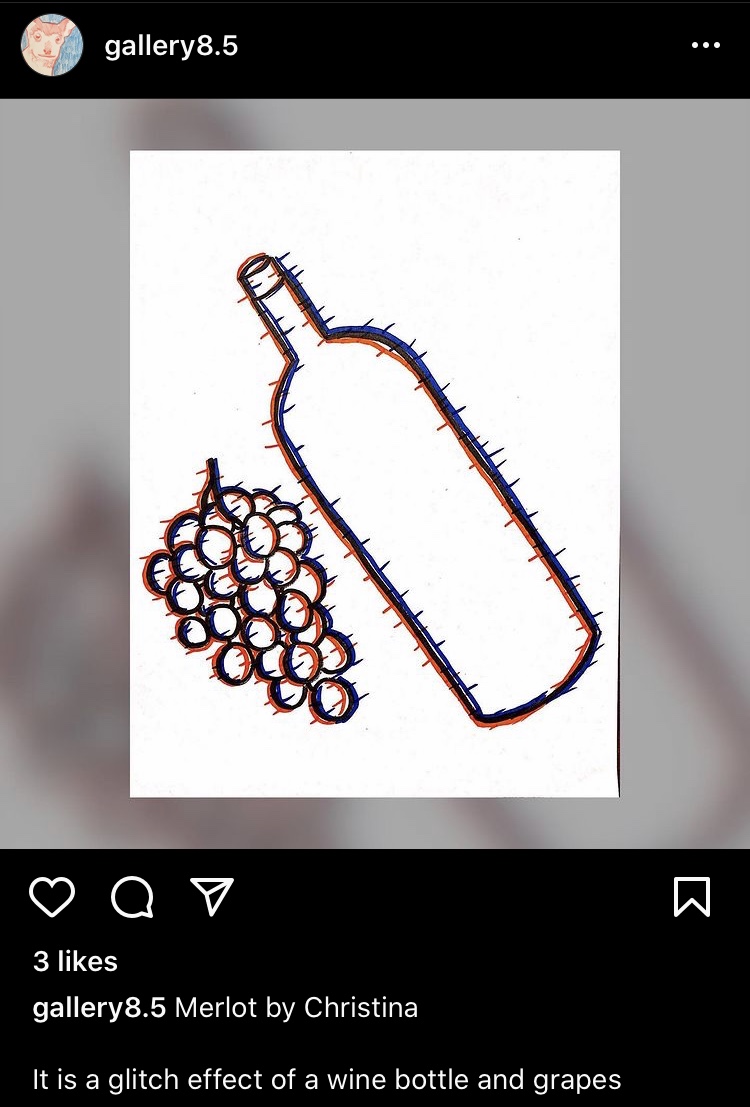Screen dimensions: 750x1107
Task: Open the three-dot overflow menu
Action: 706,46
